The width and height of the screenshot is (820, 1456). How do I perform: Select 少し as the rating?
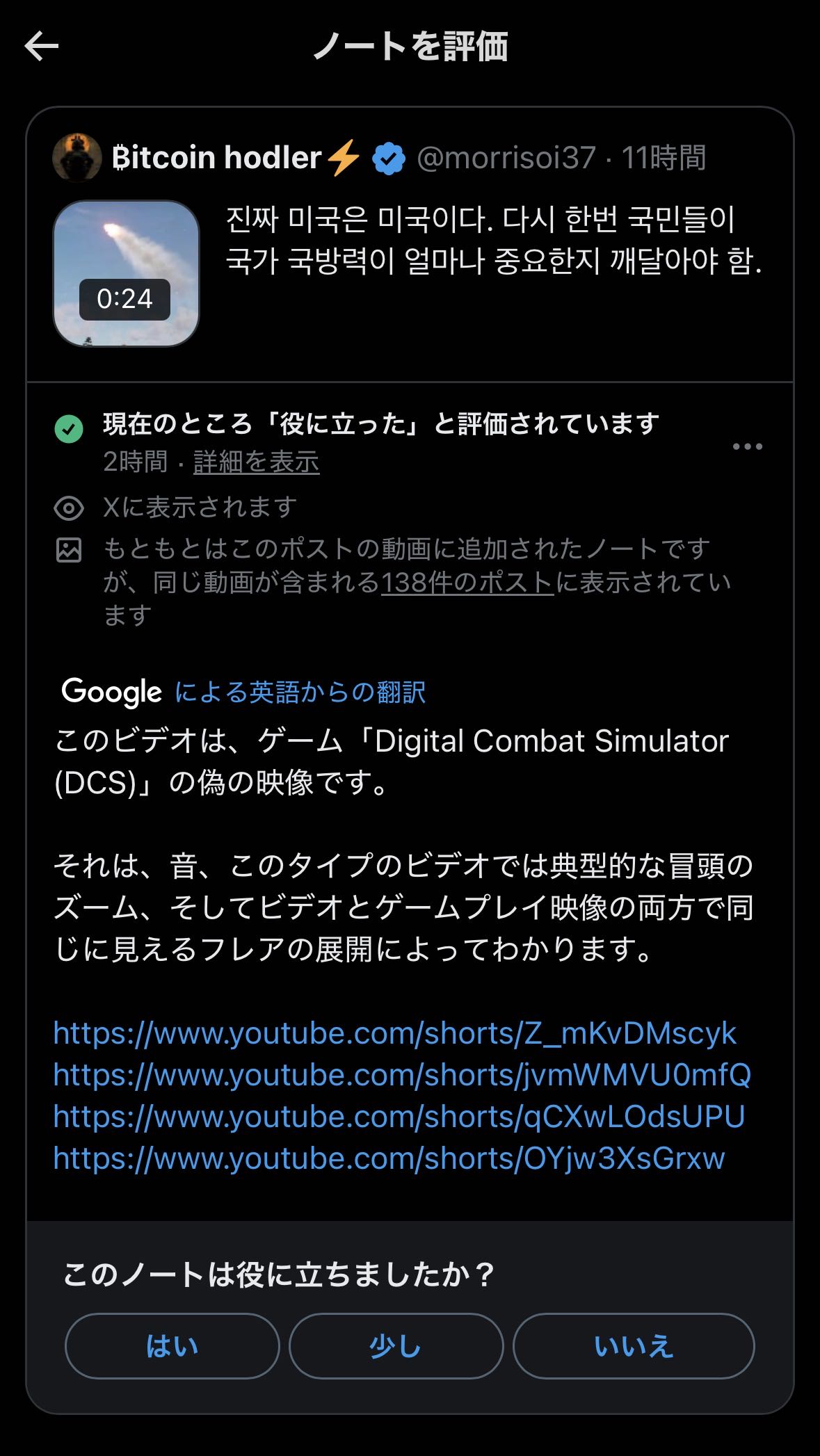pos(396,1346)
